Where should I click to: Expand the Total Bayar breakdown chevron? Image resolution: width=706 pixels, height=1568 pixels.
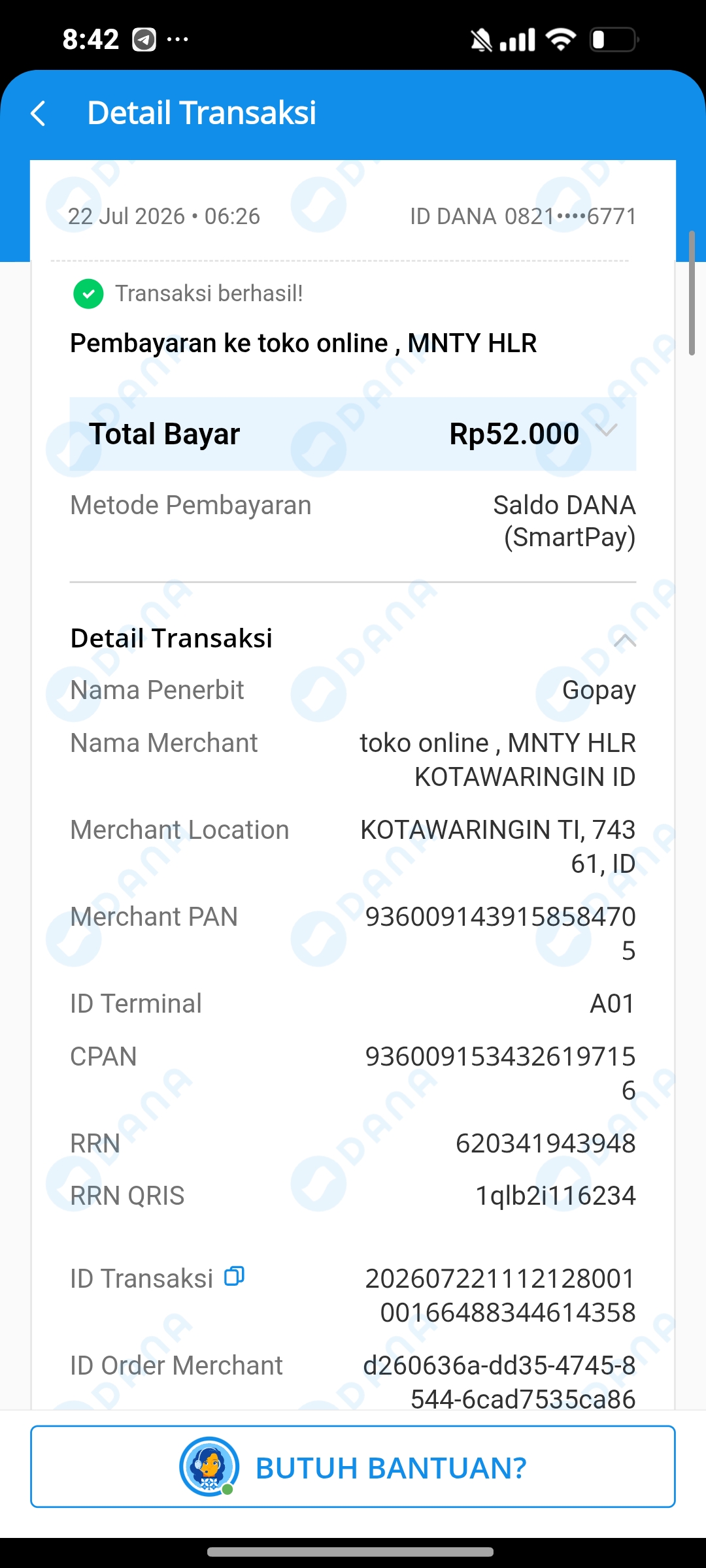click(607, 431)
